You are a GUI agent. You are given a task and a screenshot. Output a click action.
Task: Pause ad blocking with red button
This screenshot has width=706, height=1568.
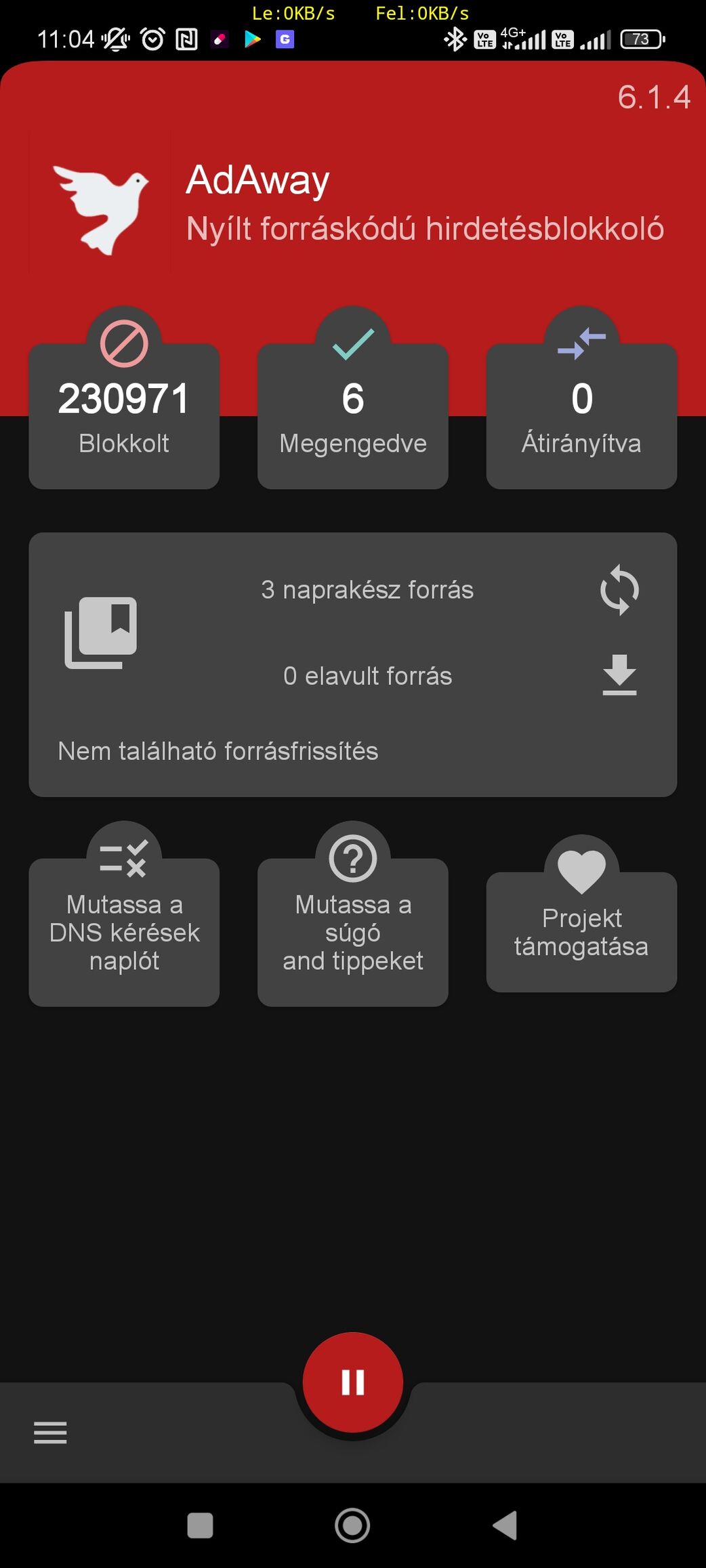coord(353,1382)
